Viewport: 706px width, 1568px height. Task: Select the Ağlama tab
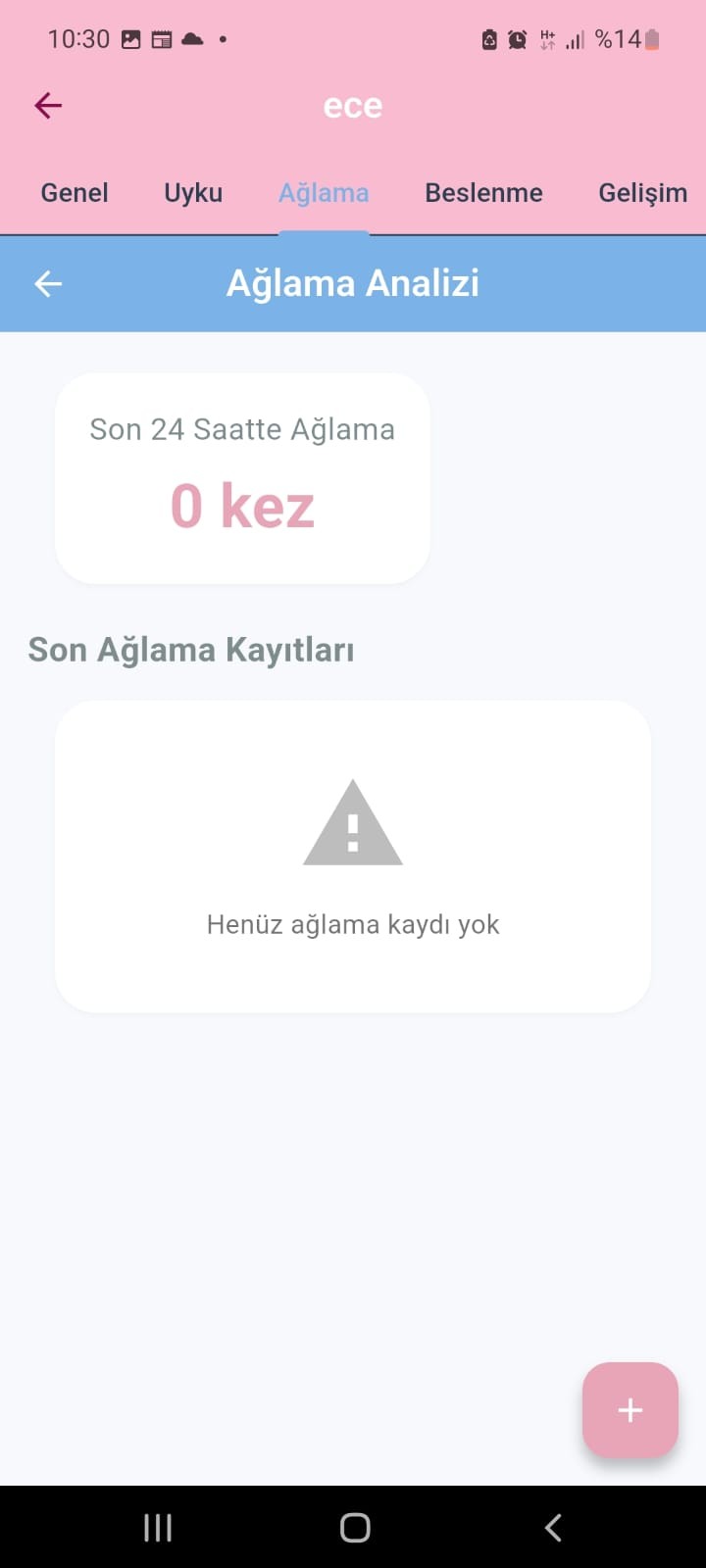324,193
